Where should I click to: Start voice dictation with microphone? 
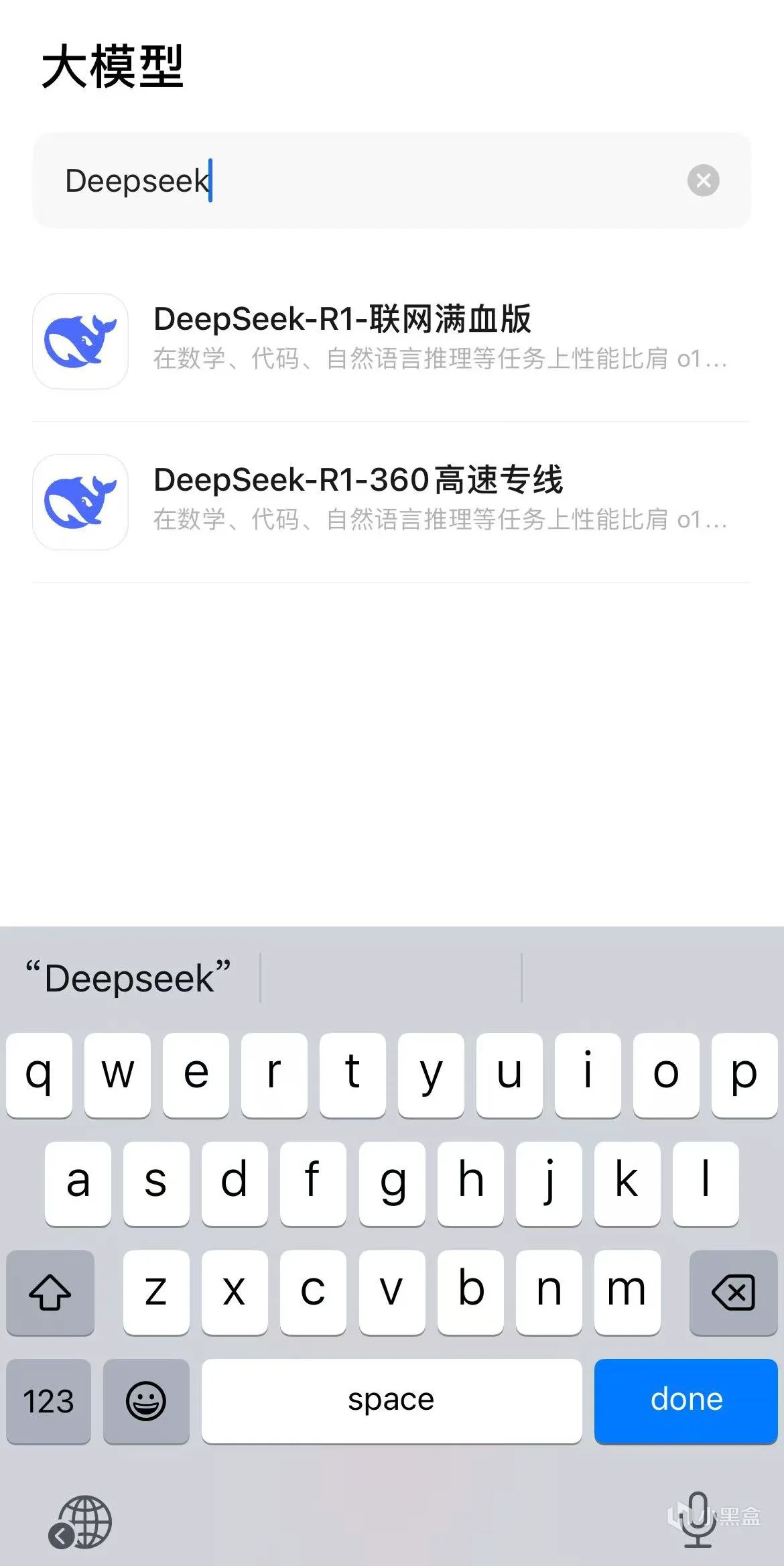698,1519
